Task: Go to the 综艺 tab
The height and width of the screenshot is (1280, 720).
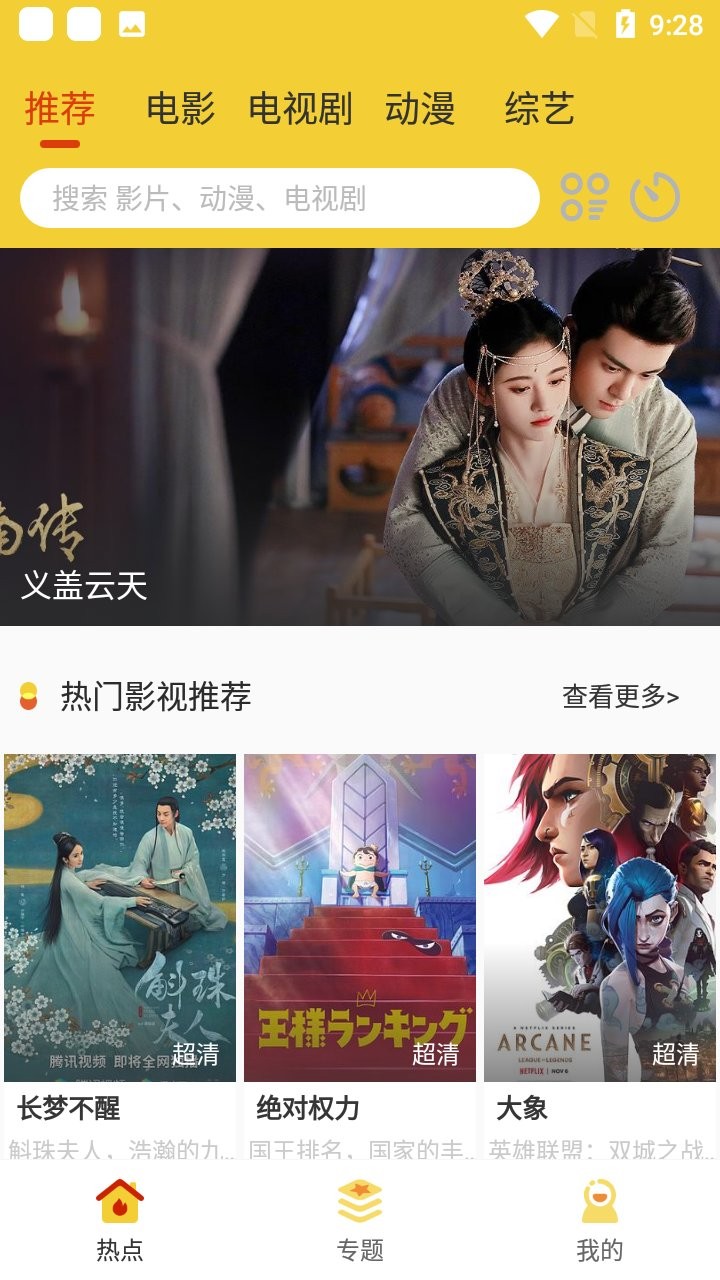Action: click(539, 109)
